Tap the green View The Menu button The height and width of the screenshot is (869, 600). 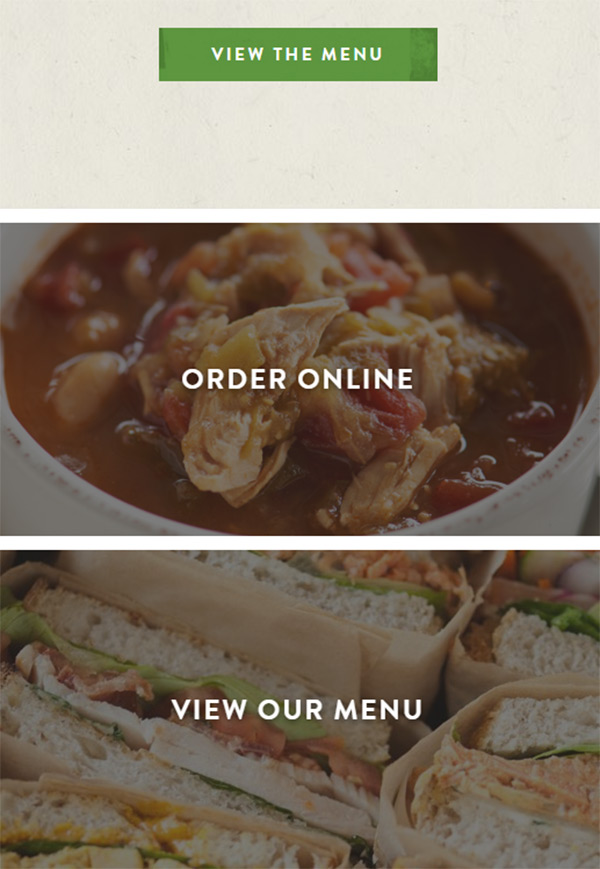(297, 54)
